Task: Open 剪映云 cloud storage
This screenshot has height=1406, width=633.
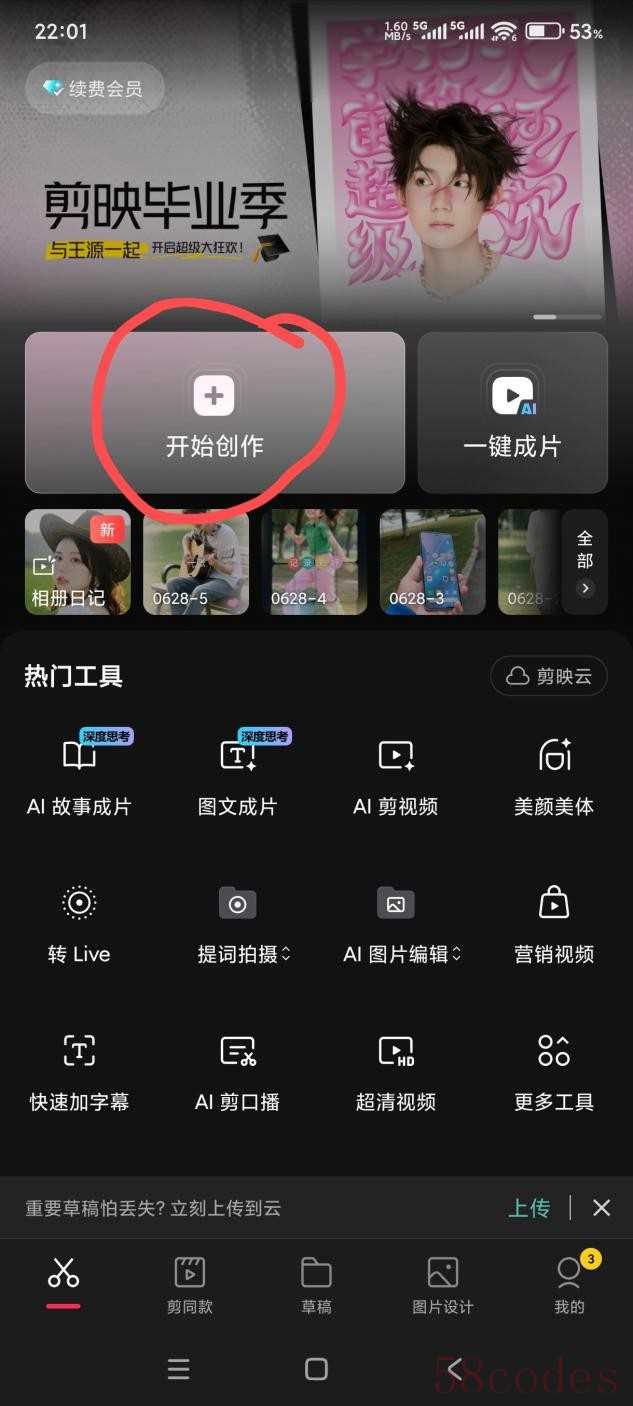Action: (549, 676)
